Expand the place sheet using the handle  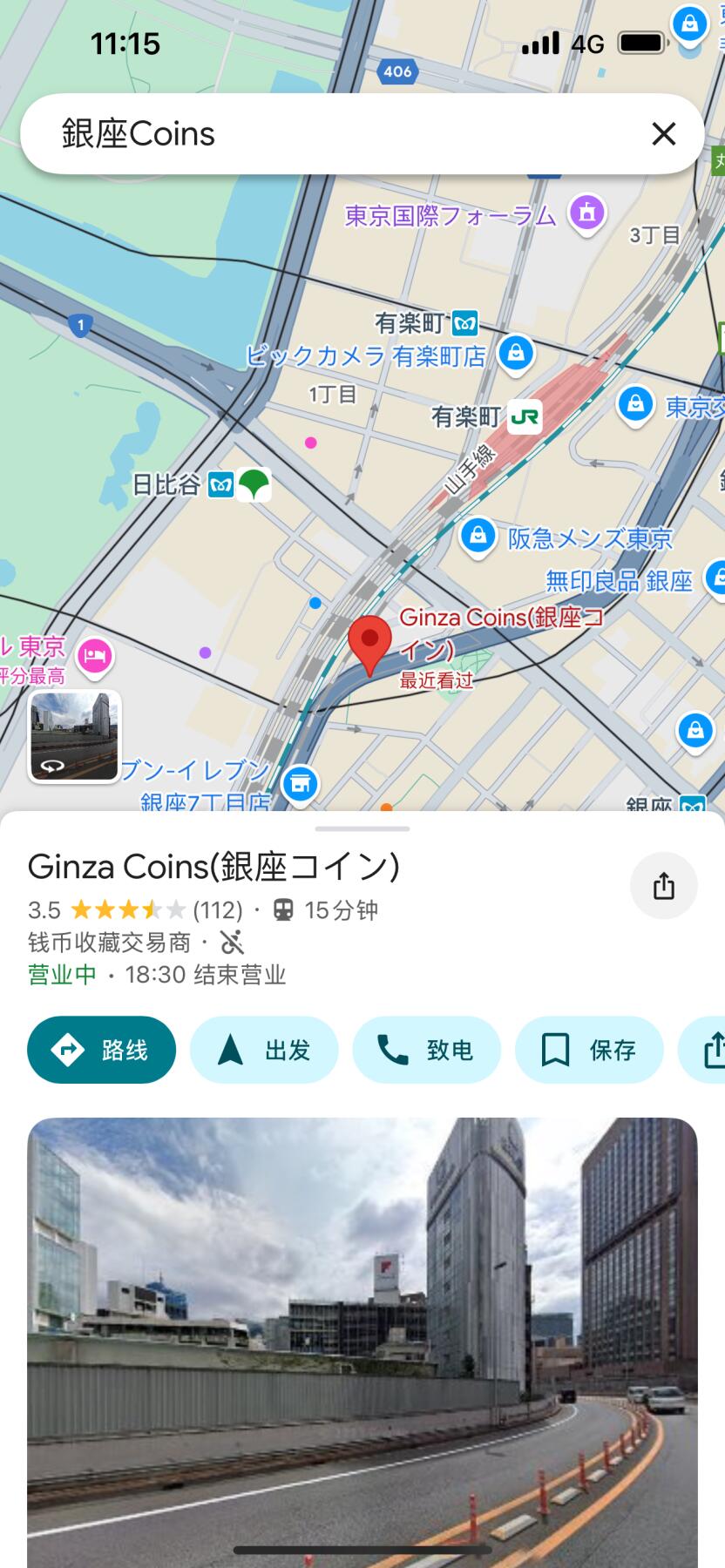point(362,828)
